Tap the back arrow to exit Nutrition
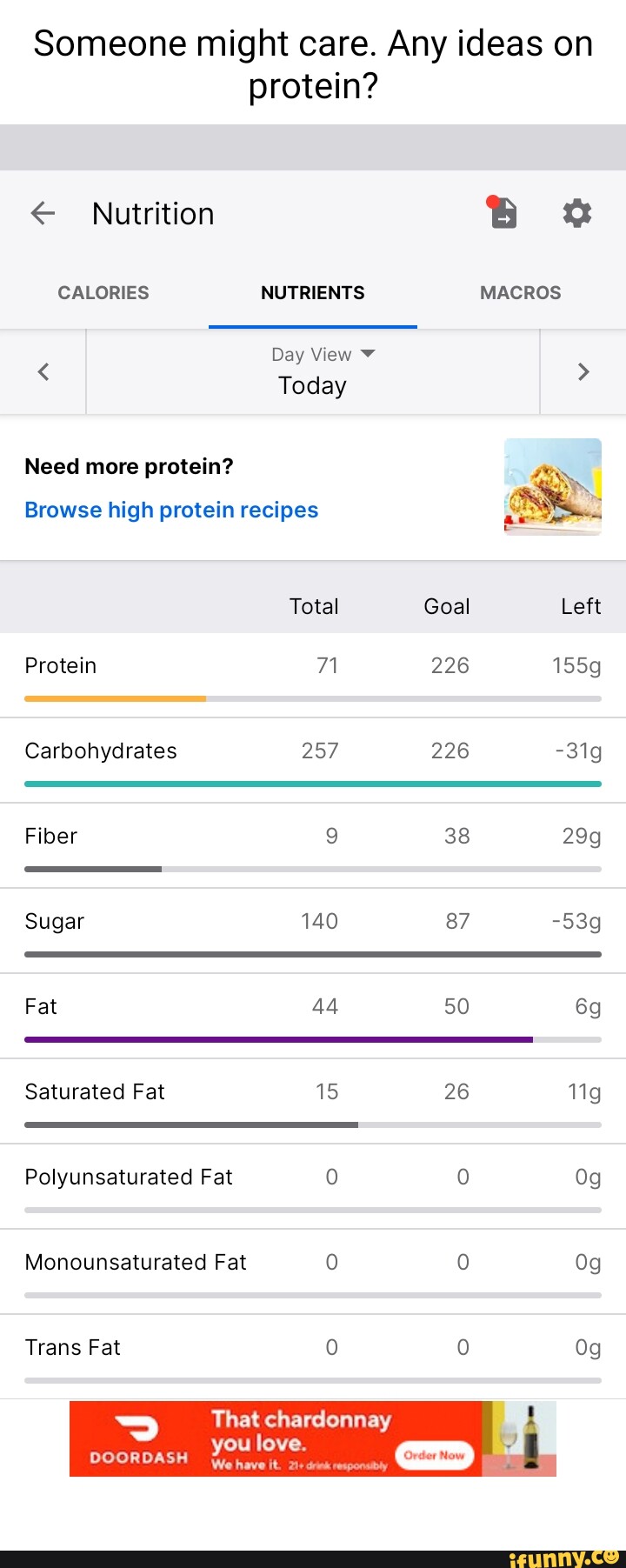 click(x=42, y=213)
